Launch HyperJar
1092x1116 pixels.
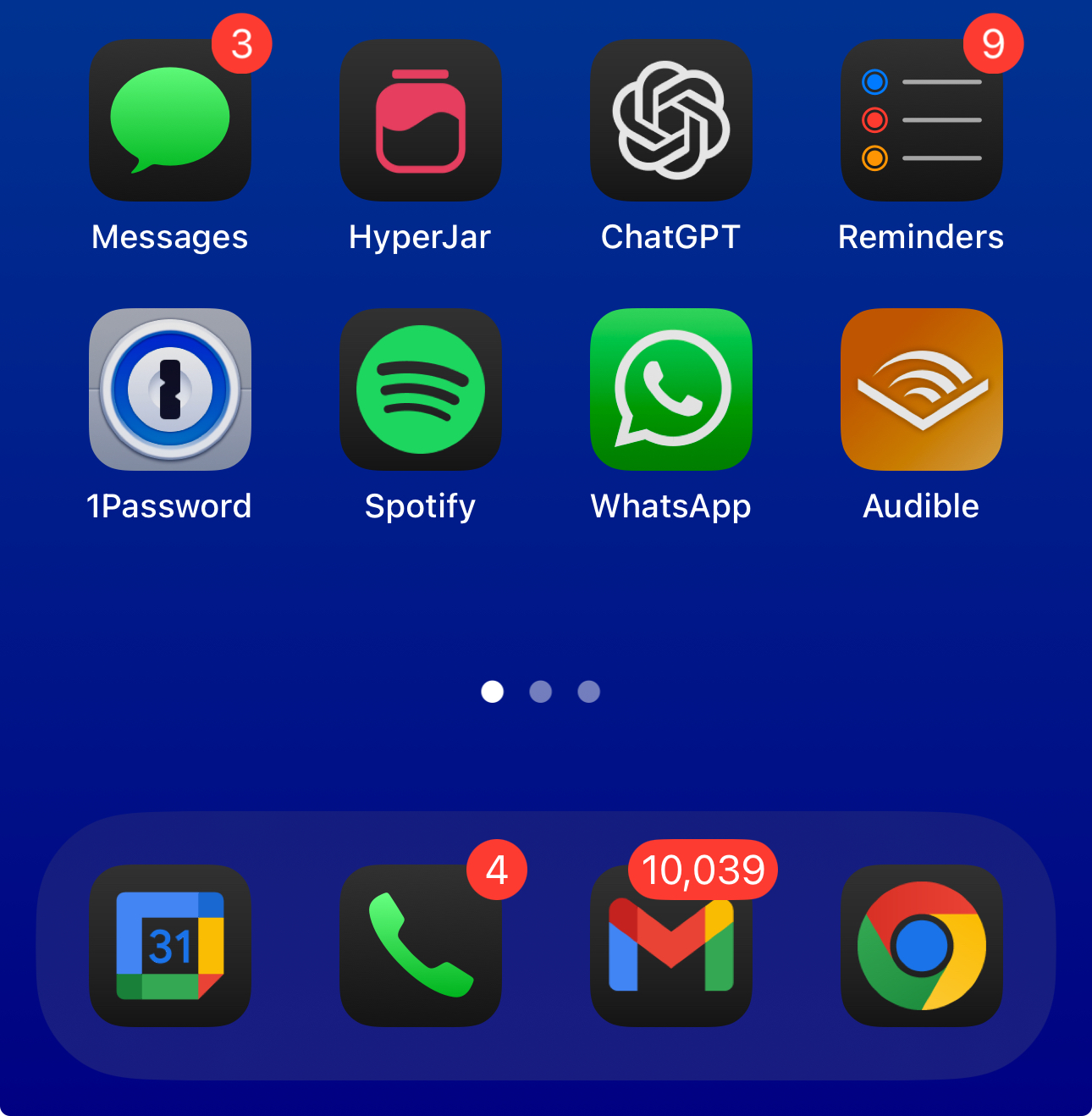[421, 120]
